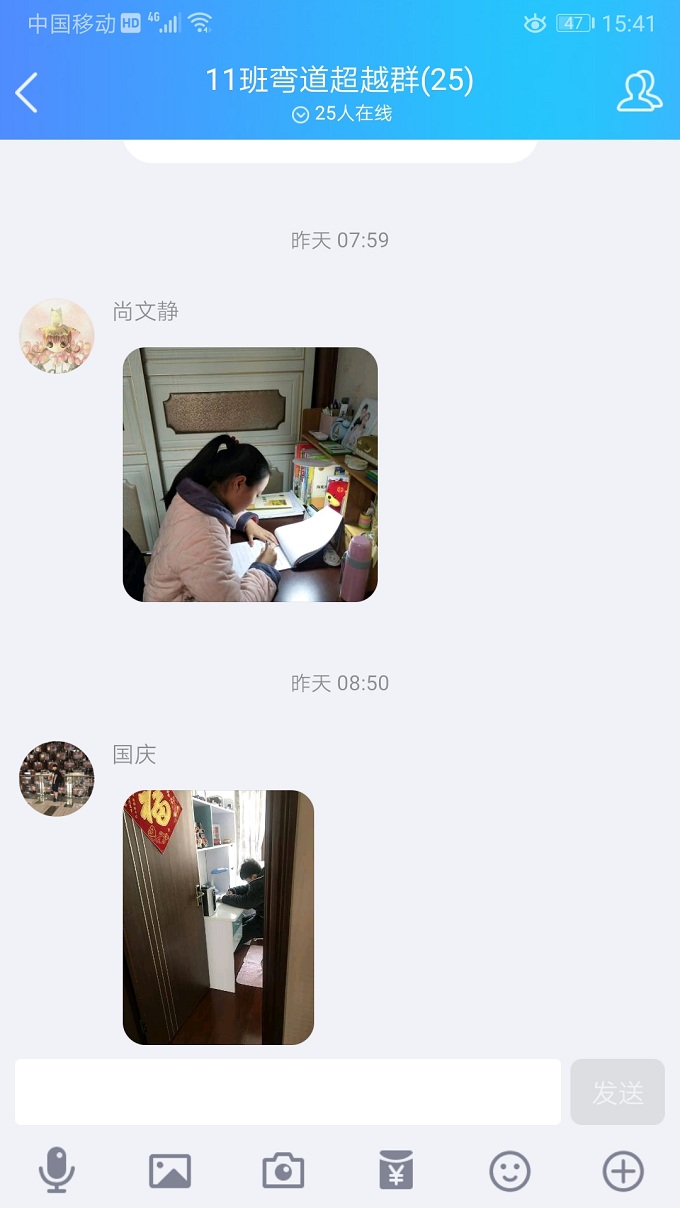This screenshot has width=680, height=1208.
Task: Launch the camera to take a photo
Action: [283, 1170]
